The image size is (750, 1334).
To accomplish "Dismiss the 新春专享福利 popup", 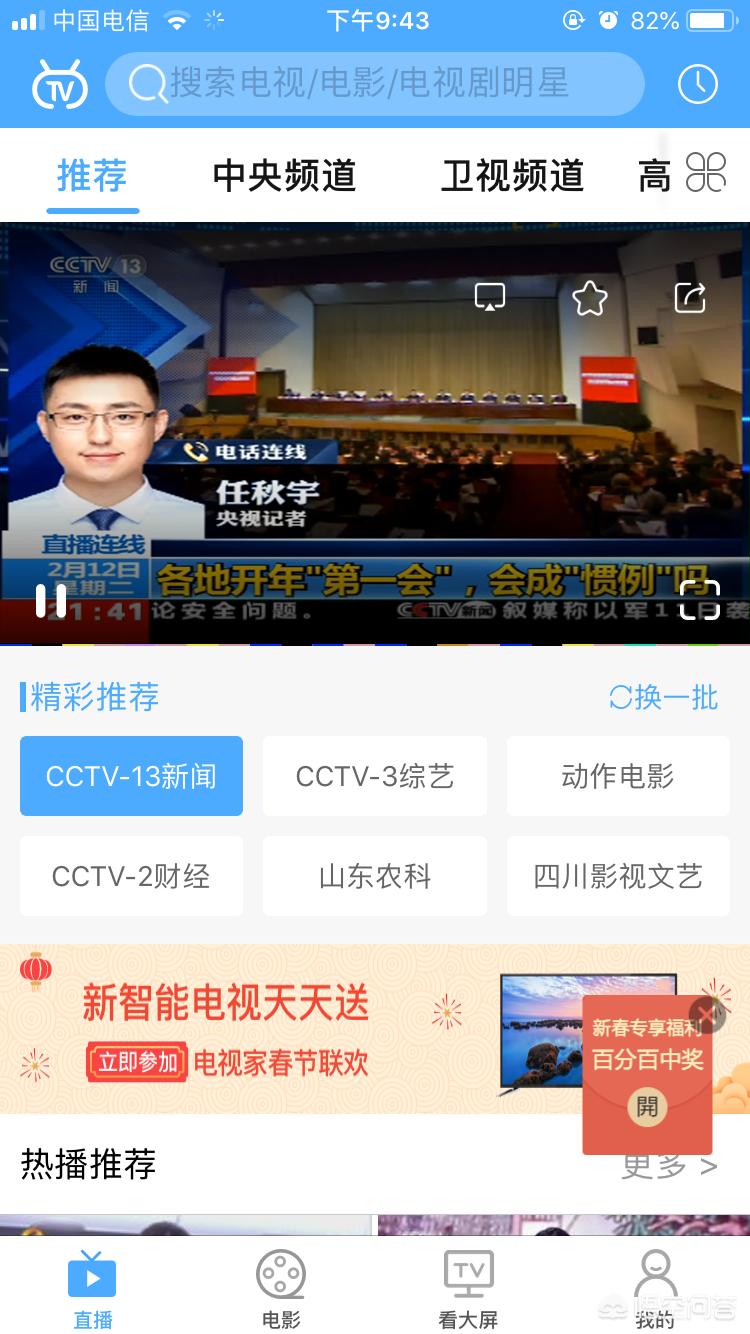I will click(x=708, y=1011).
